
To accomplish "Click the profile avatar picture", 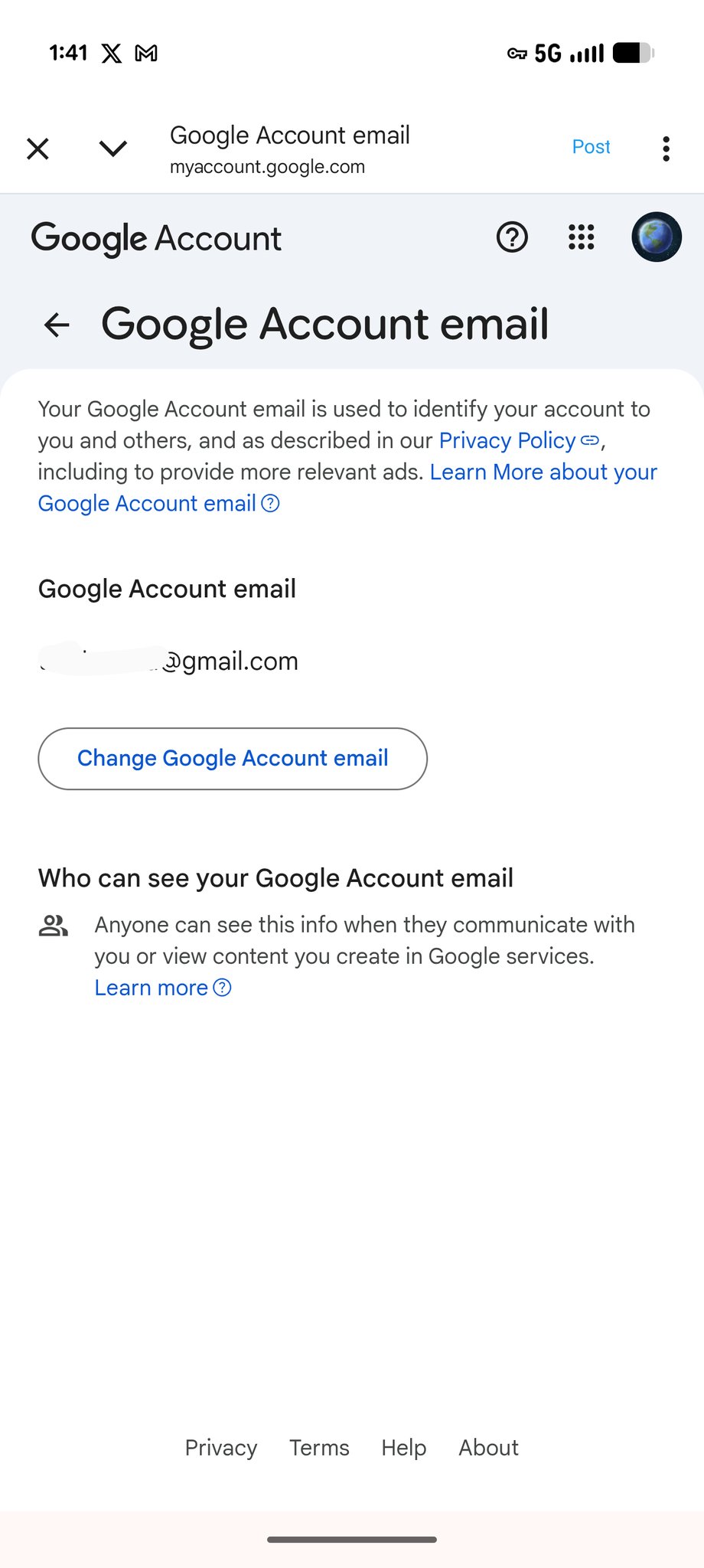I will pos(657,237).
